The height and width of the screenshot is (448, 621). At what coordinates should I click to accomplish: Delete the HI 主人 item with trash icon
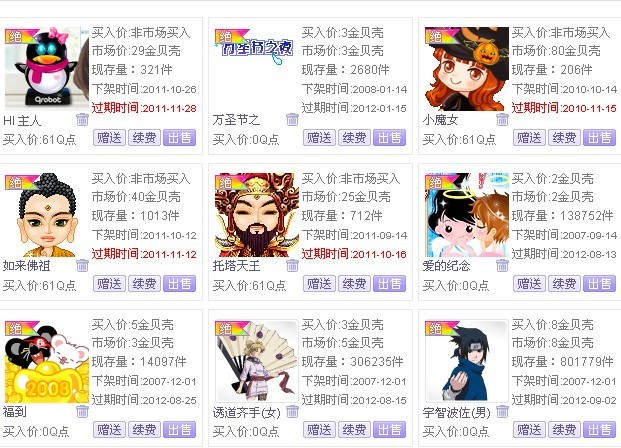82,119
